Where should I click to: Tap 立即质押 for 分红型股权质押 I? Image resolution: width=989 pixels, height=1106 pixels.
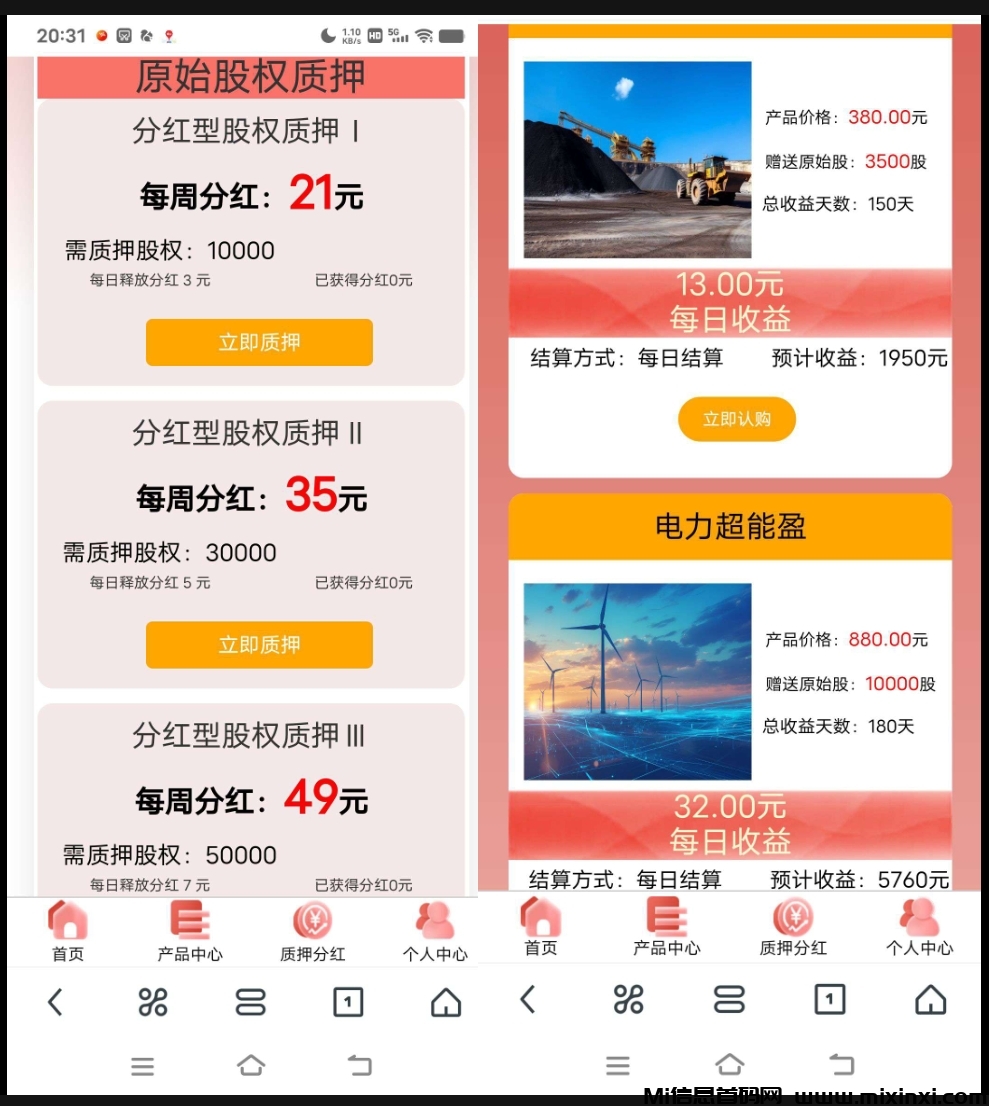pos(259,342)
